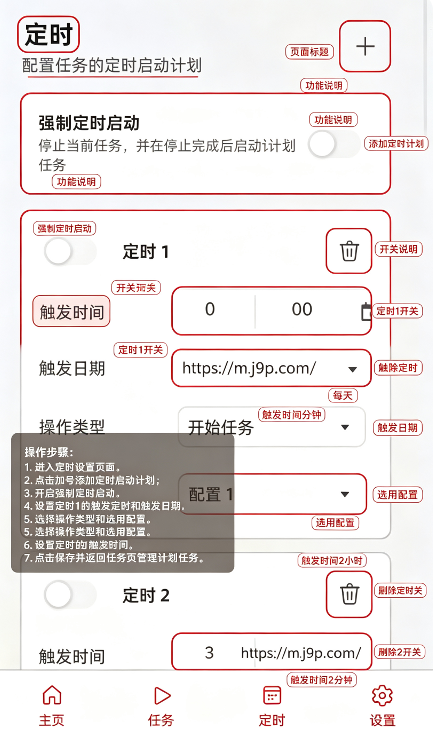Select the 定时 tab
436x744 pixels.
click(272, 706)
